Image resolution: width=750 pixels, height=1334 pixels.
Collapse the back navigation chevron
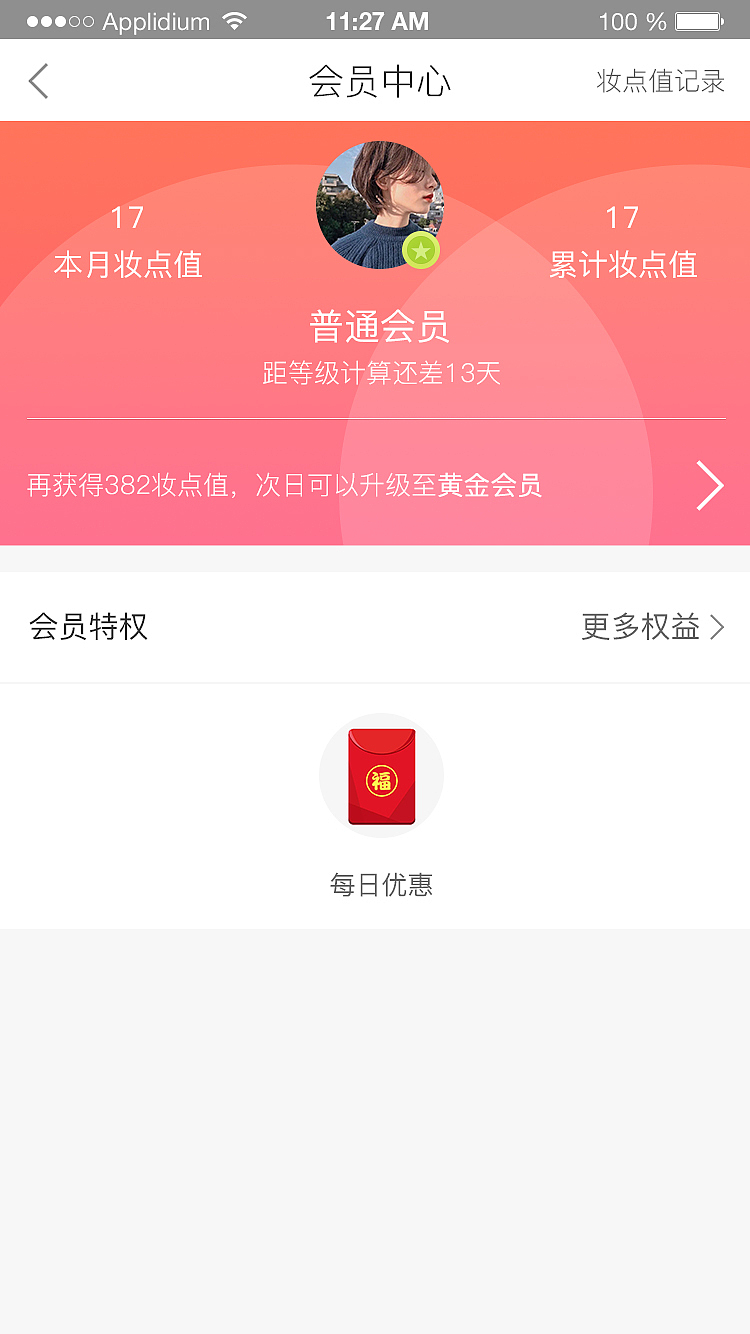click(38, 80)
